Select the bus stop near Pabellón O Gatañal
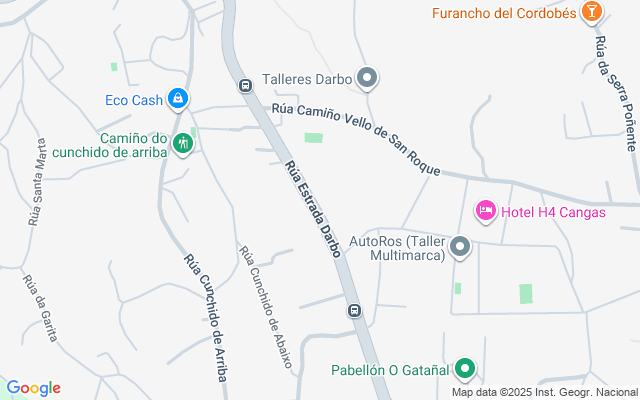 point(354,311)
